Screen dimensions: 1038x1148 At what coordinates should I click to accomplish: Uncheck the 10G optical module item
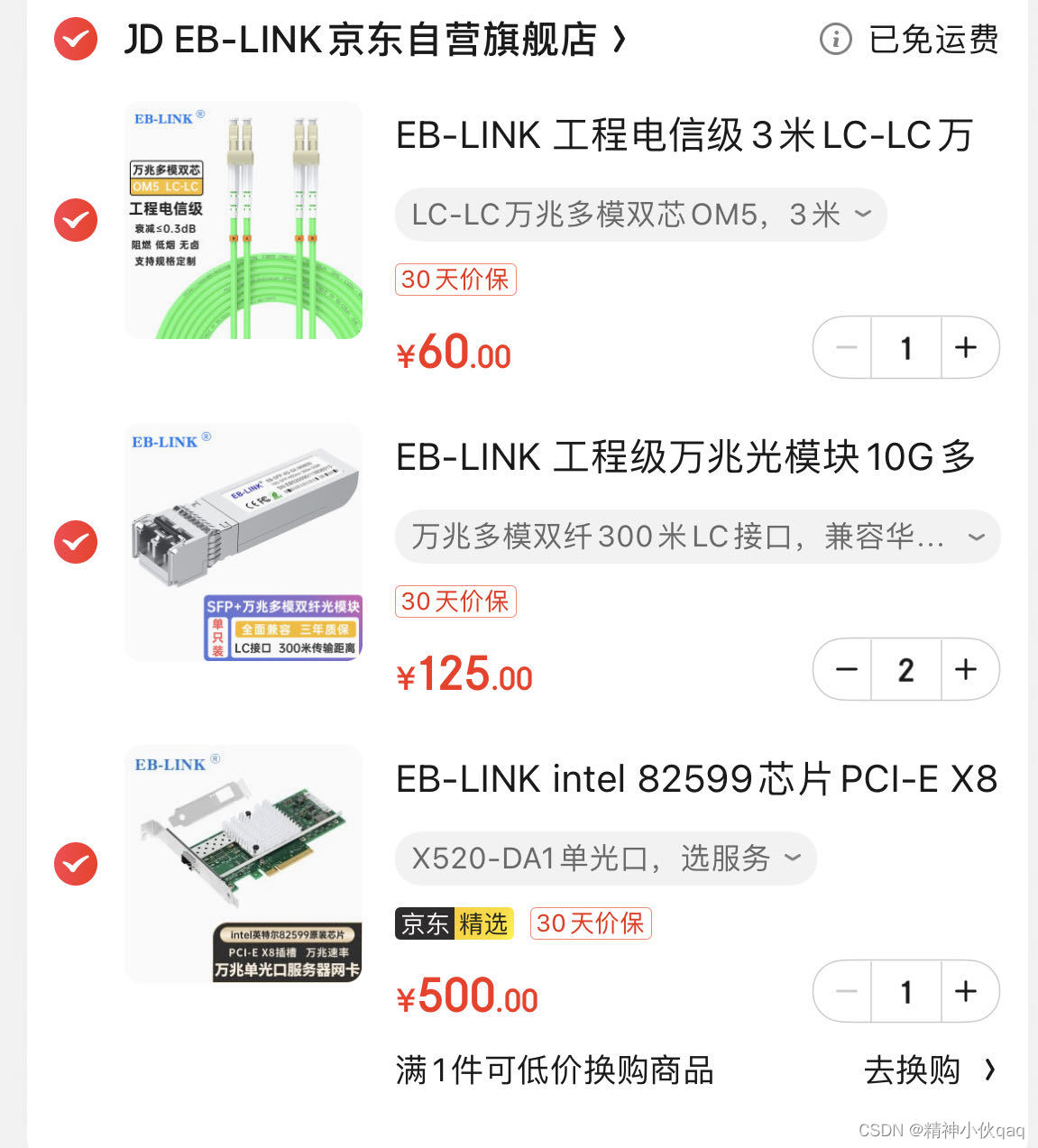tap(75, 542)
